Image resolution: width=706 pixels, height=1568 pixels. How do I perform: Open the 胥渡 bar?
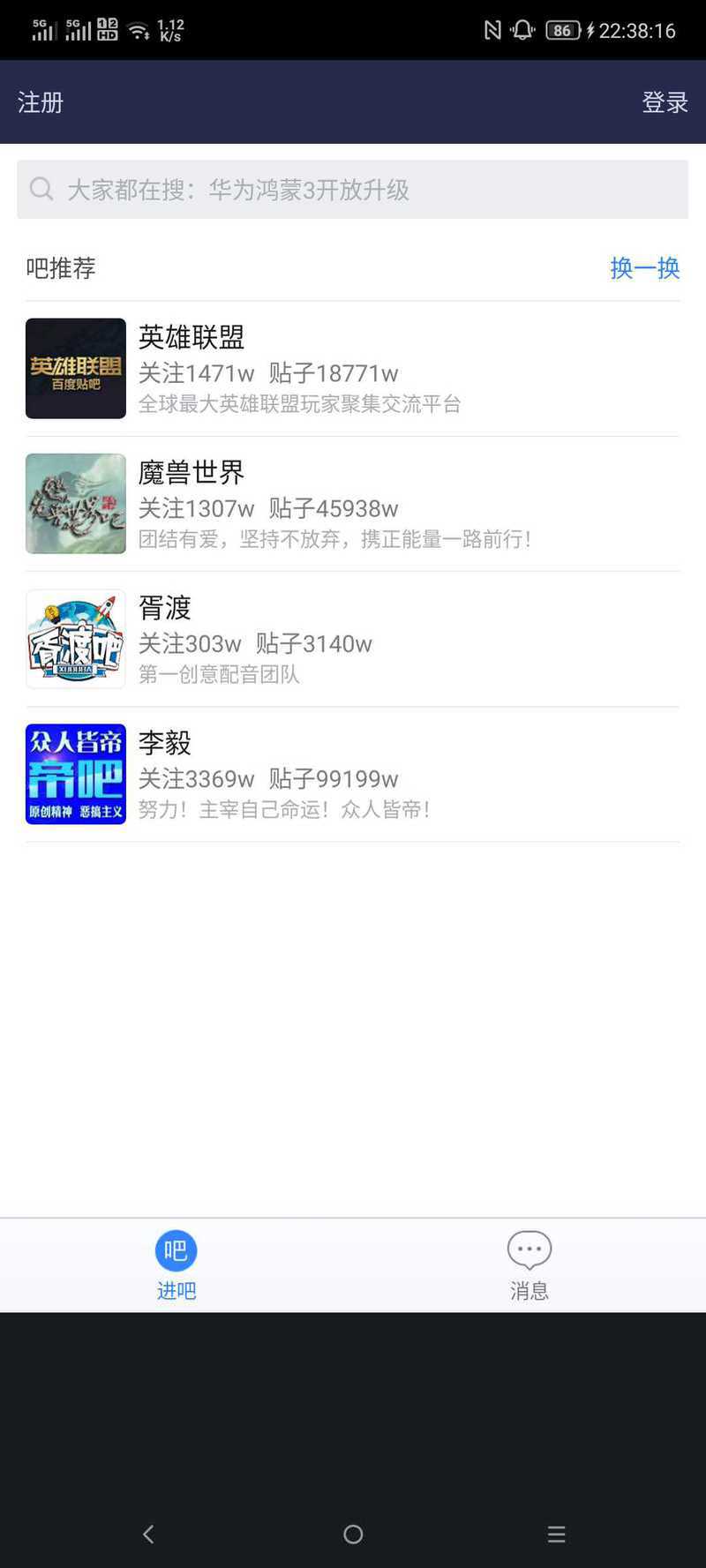353,639
